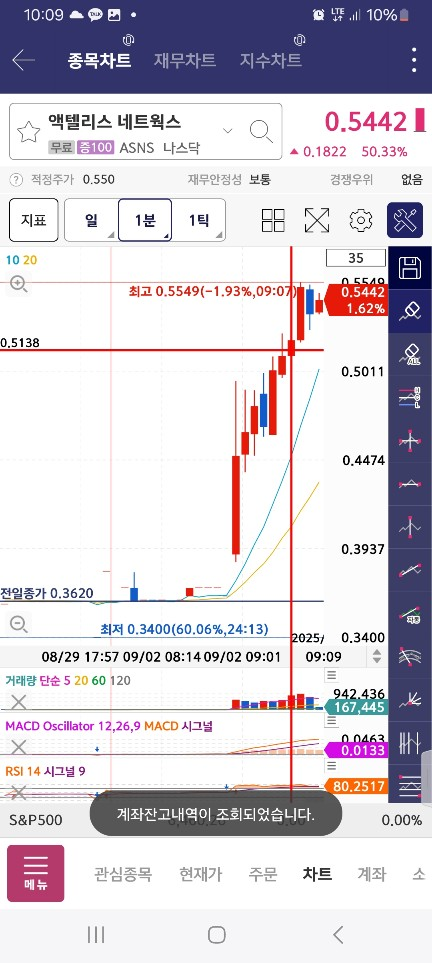Open the three-dot overflow menu
The height and width of the screenshot is (963, 432).
tap(415, 60)
